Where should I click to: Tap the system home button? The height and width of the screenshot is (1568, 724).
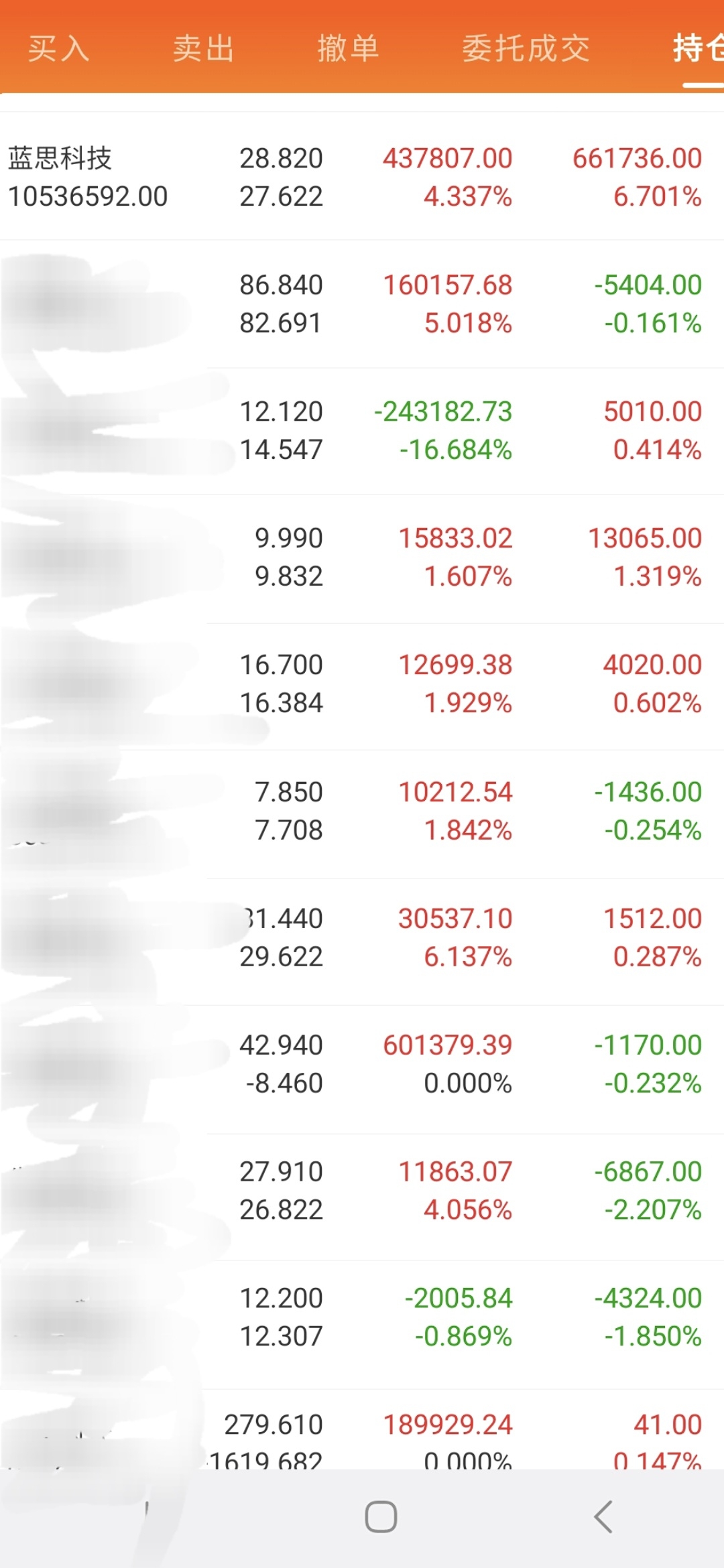pyautogui.click(x=381, y=1516)
